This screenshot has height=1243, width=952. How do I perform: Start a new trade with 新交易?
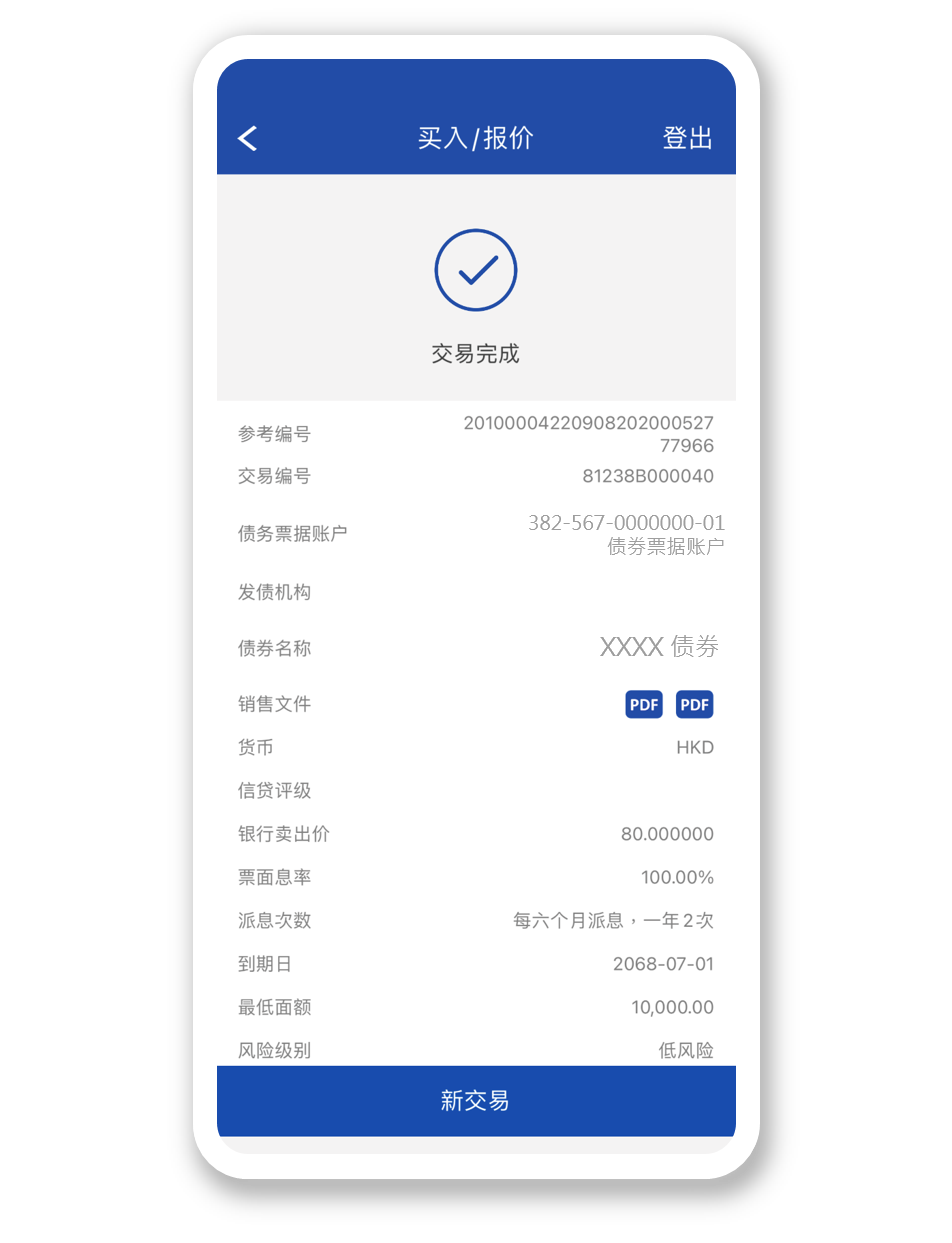pos(476,1101)
